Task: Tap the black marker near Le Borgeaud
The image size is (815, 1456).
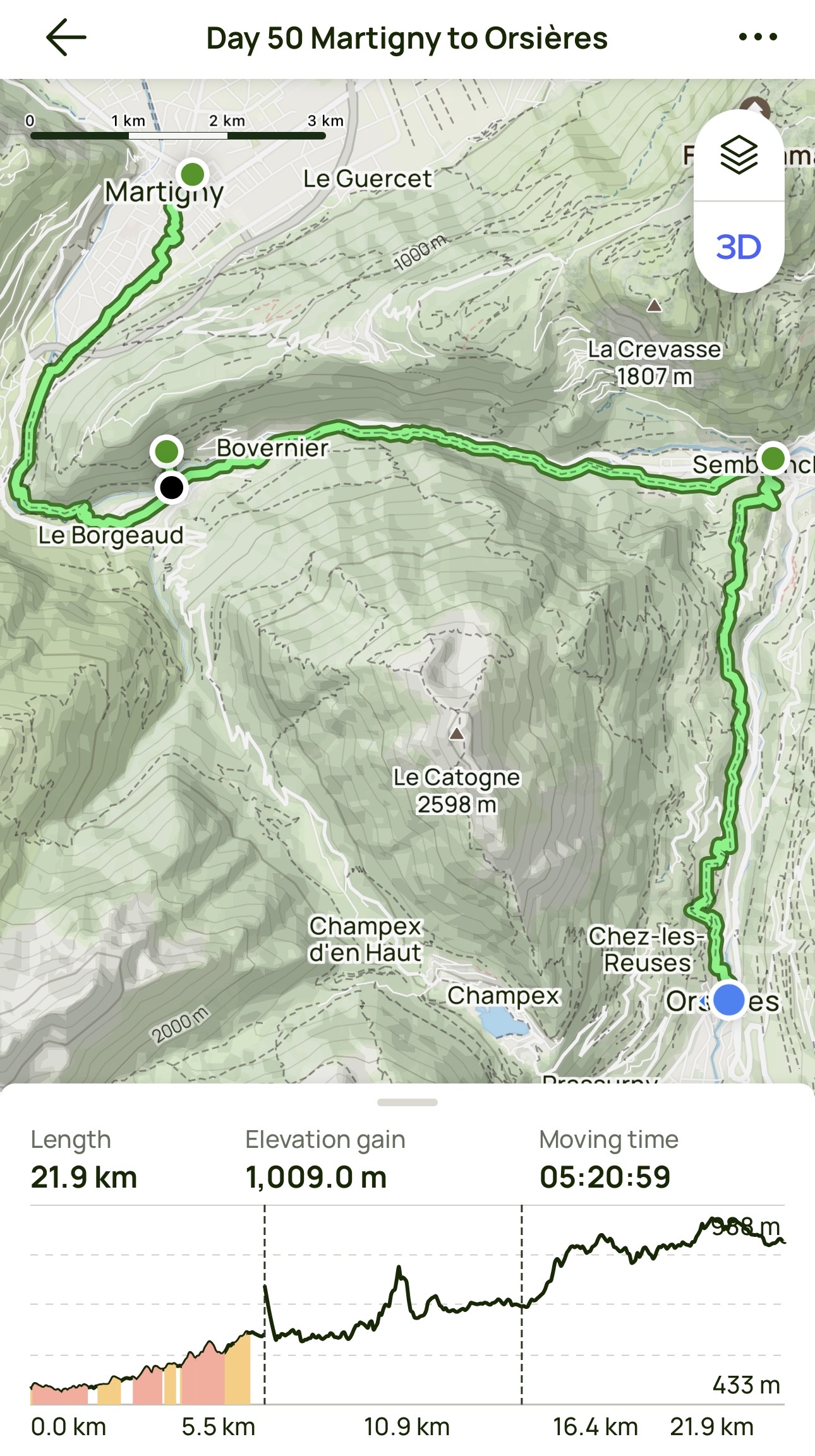Action: [x=171, y=487]
